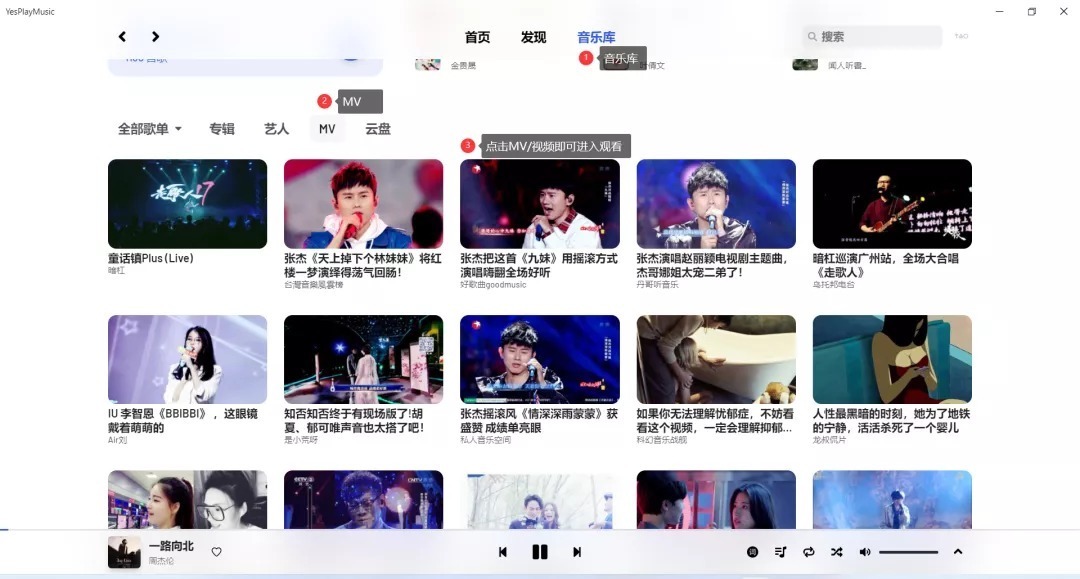Open the 发现 tab
1080x579 pixels.
click(533, 38)
